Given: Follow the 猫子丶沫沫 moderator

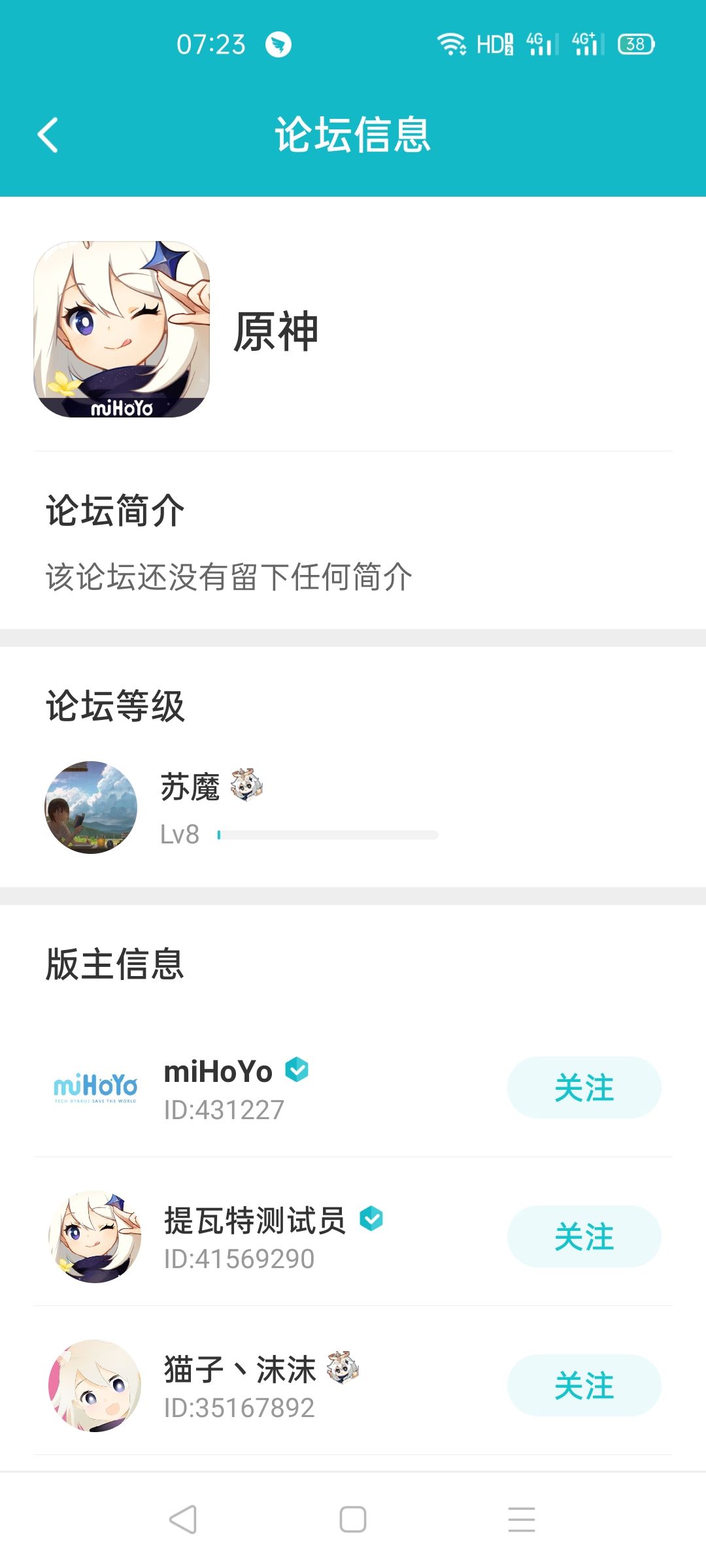Looking at the screenshot, I should click(584, 1386).
